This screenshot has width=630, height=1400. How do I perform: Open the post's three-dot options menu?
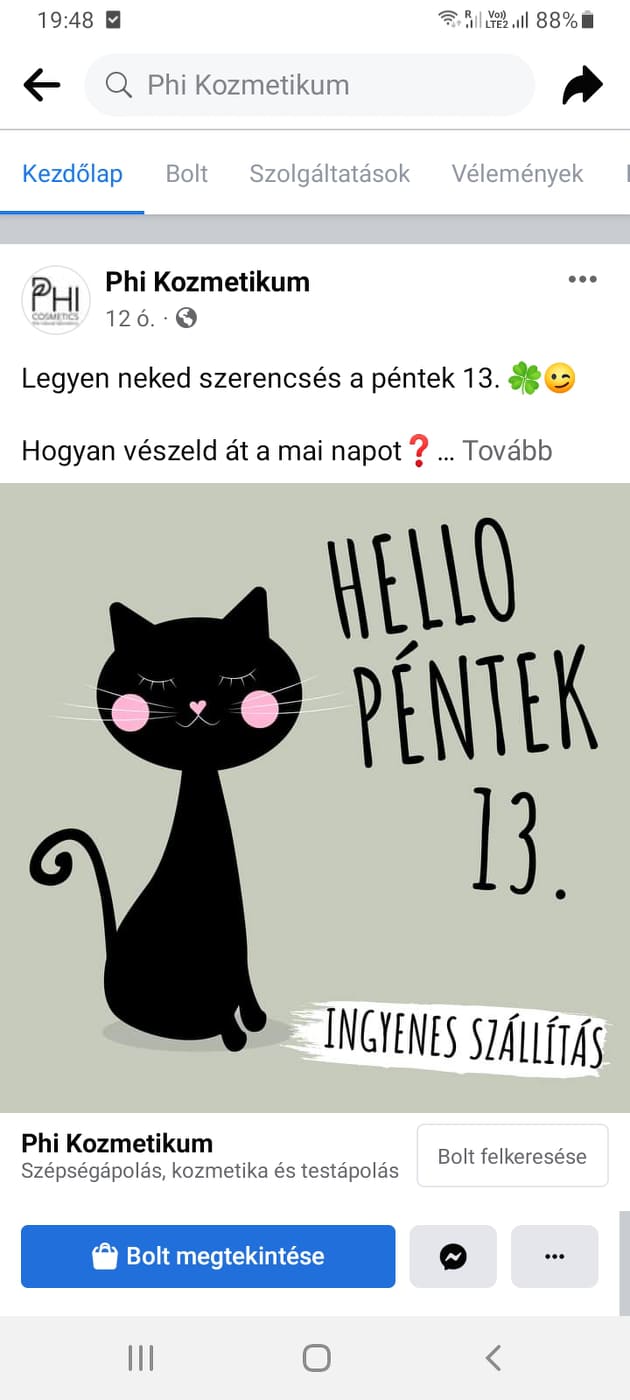(x=582, y=279)
